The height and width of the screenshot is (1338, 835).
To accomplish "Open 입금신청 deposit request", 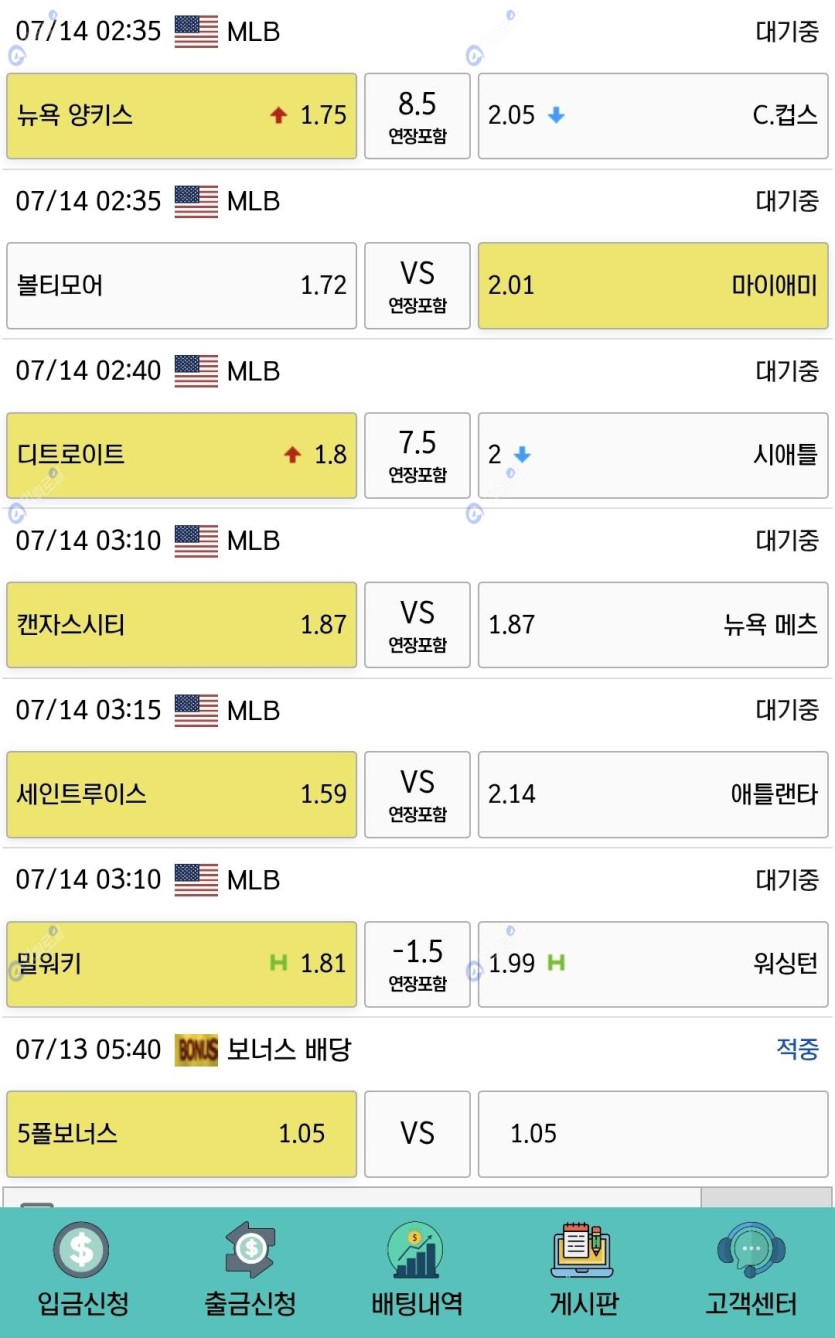I will pyautogui.click(x=83, y=1270).
